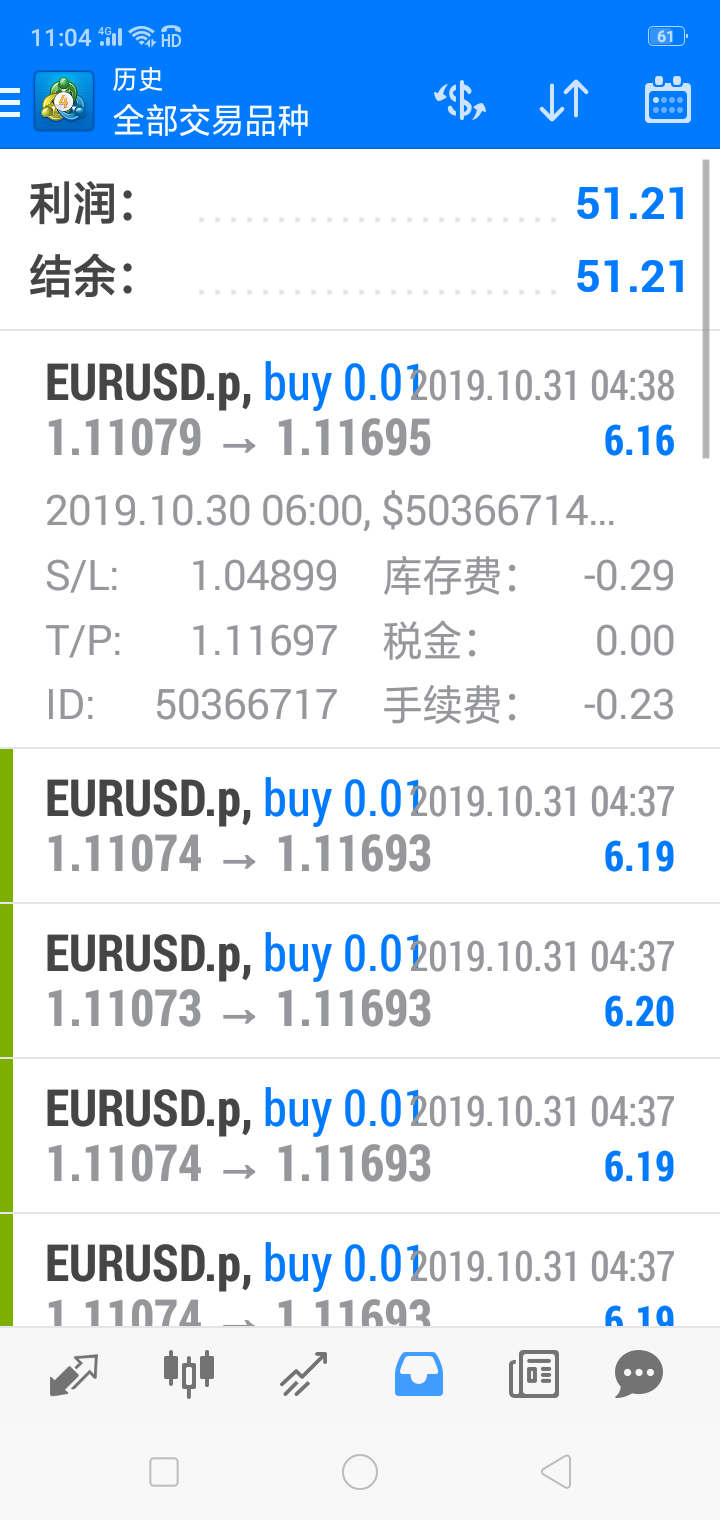Screen dimensions: 720x1520
Task: Open the News tab
Action: point(533,1375)
